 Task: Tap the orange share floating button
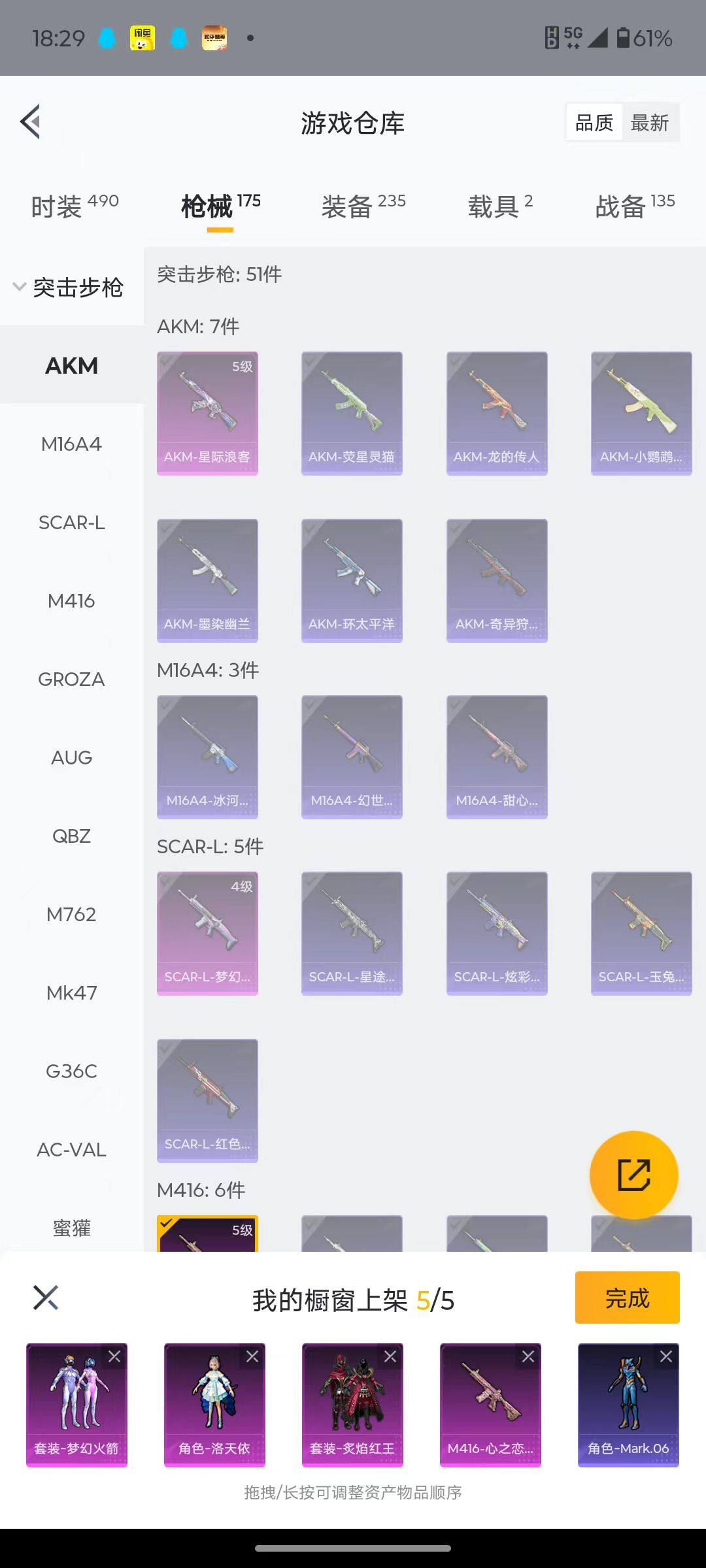click(x=633, y=1175)
